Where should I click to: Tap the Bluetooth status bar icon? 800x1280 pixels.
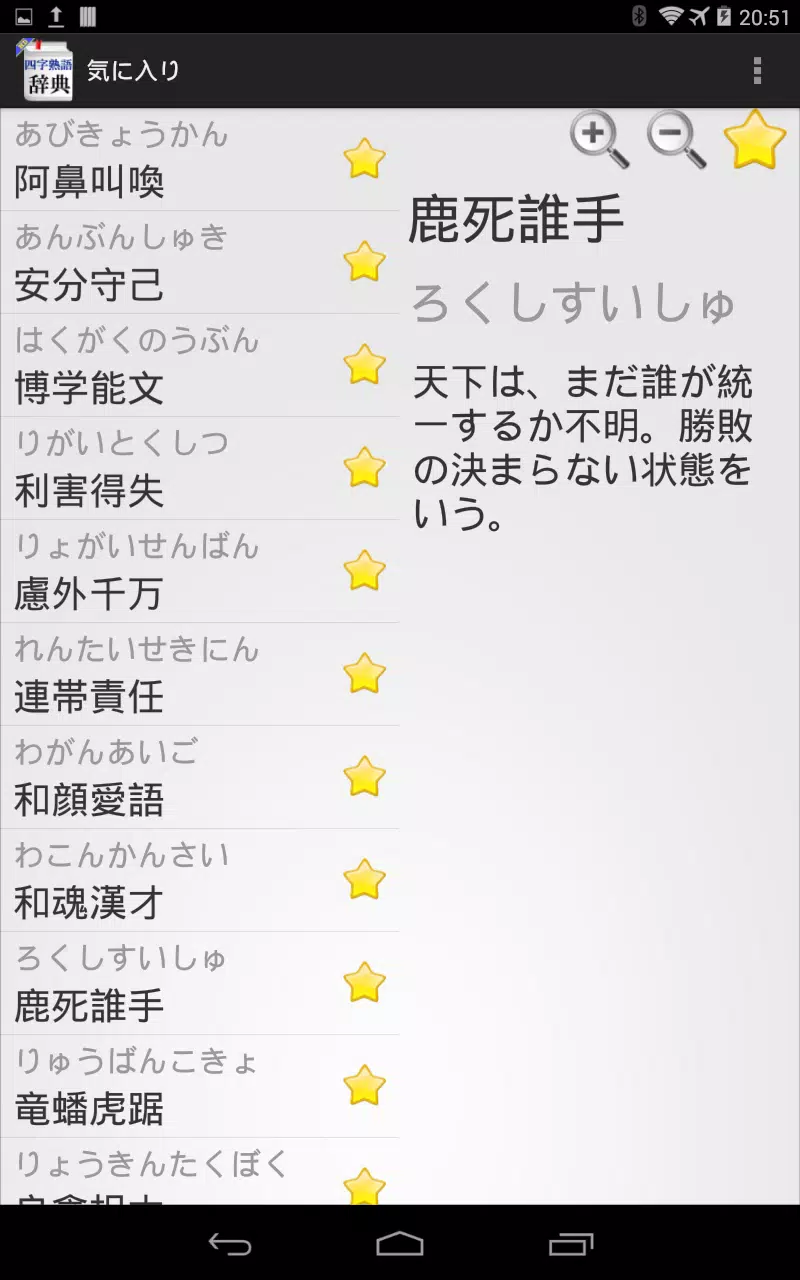(x=639, y=15)
